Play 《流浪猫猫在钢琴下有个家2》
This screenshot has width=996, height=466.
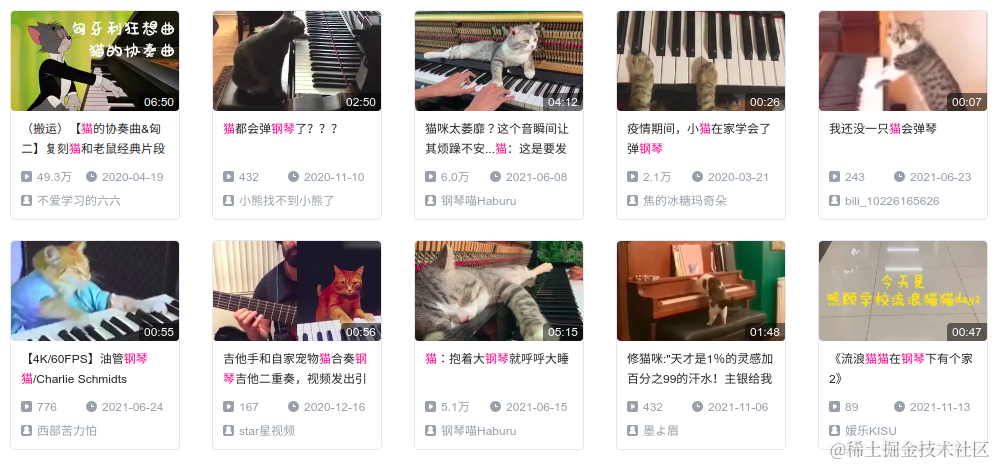903,291
